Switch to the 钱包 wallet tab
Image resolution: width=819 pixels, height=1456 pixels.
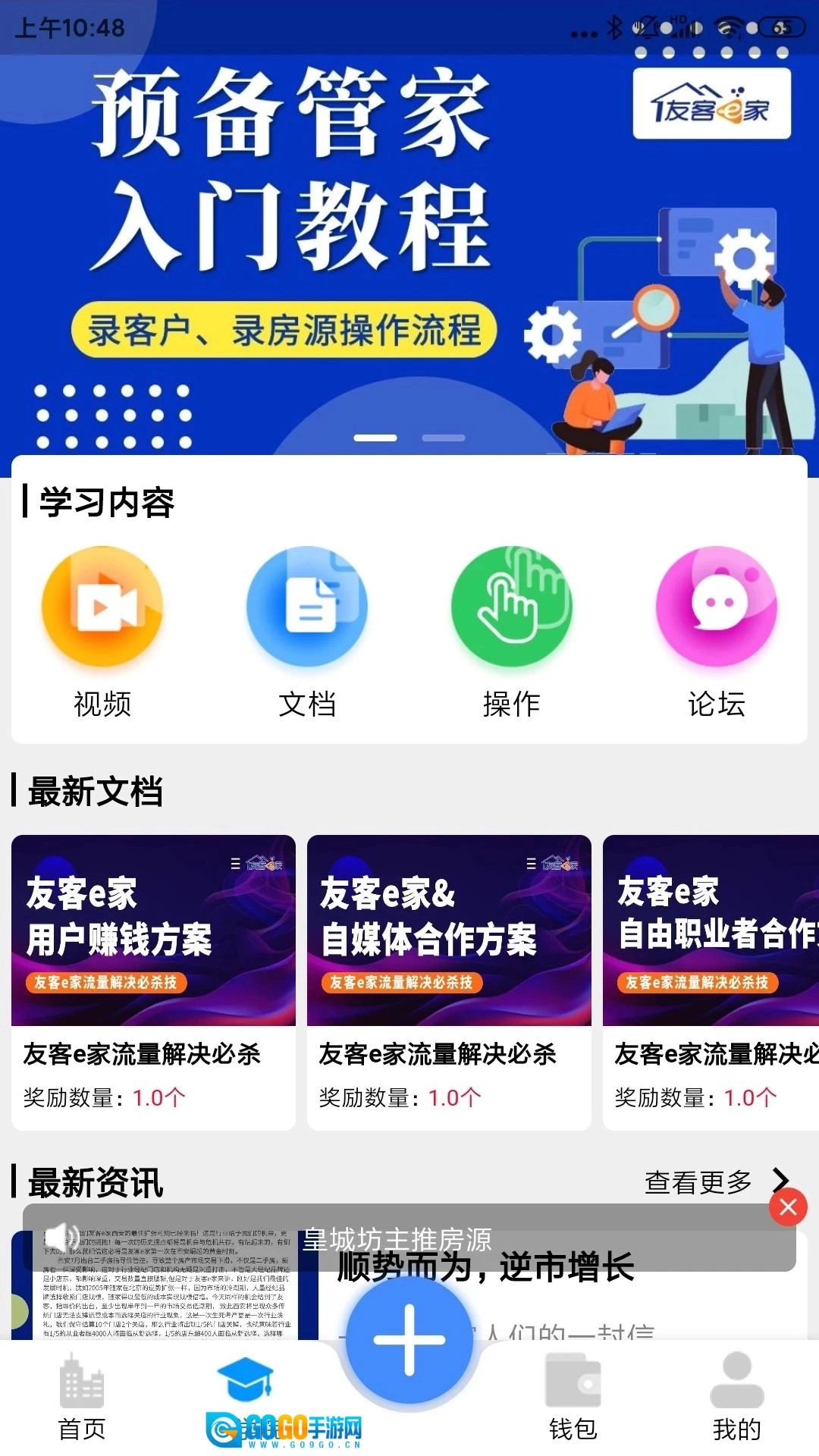tap(573, 1399)
